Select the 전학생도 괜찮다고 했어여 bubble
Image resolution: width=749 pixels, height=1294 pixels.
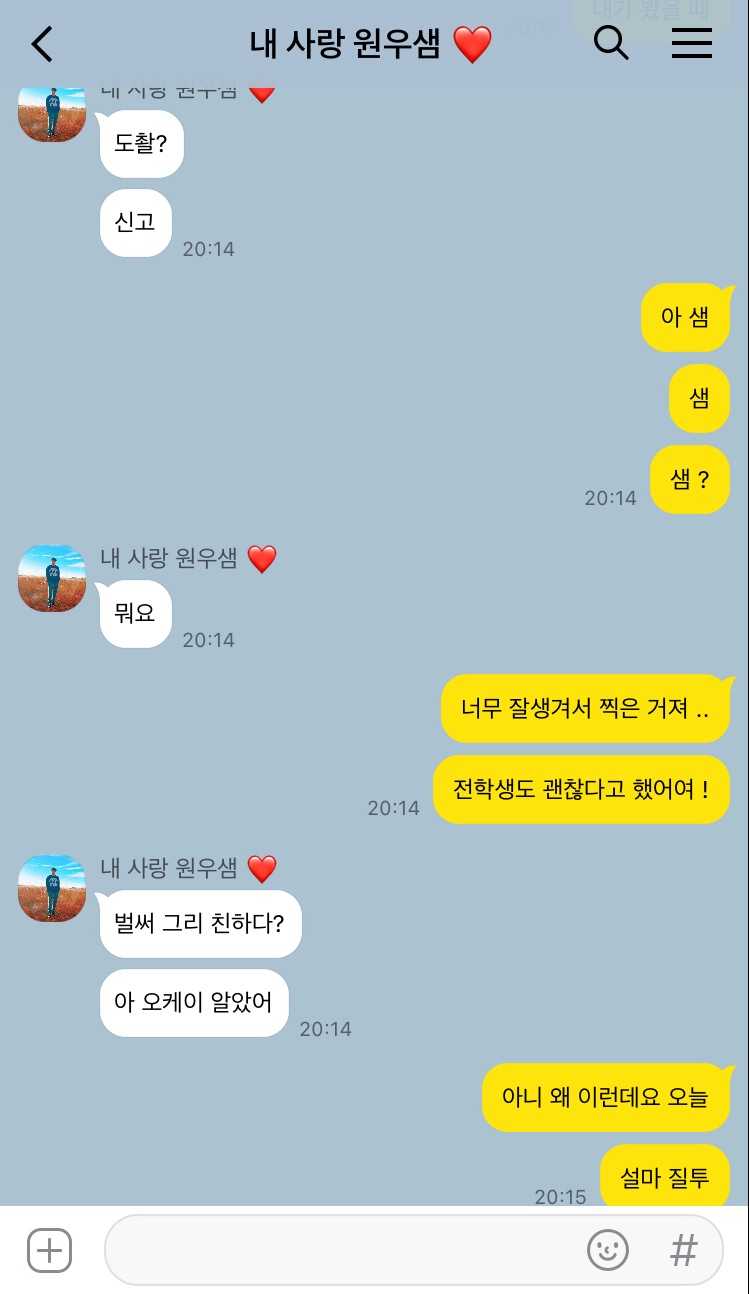(581, 789)
